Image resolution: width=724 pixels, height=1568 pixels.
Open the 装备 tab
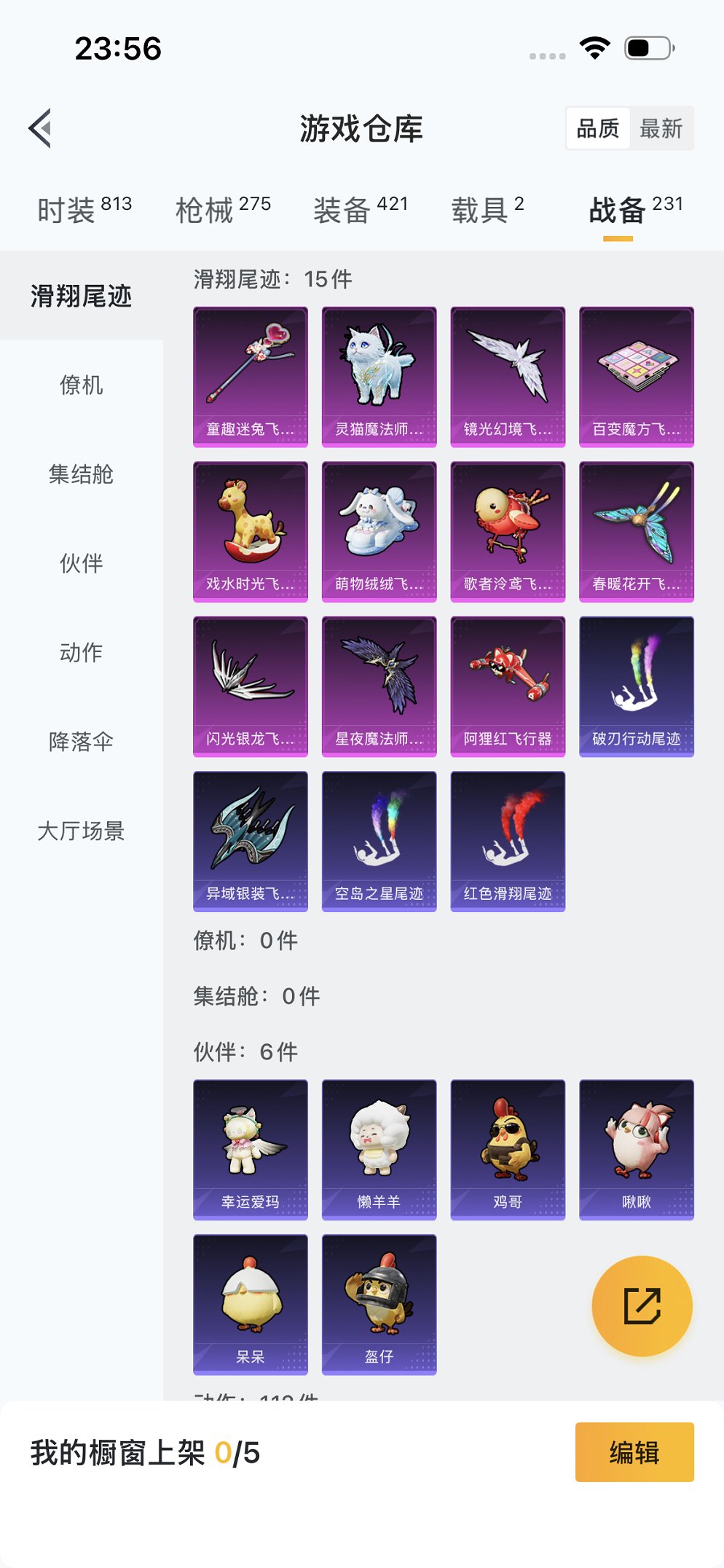(x=360, y=210)
